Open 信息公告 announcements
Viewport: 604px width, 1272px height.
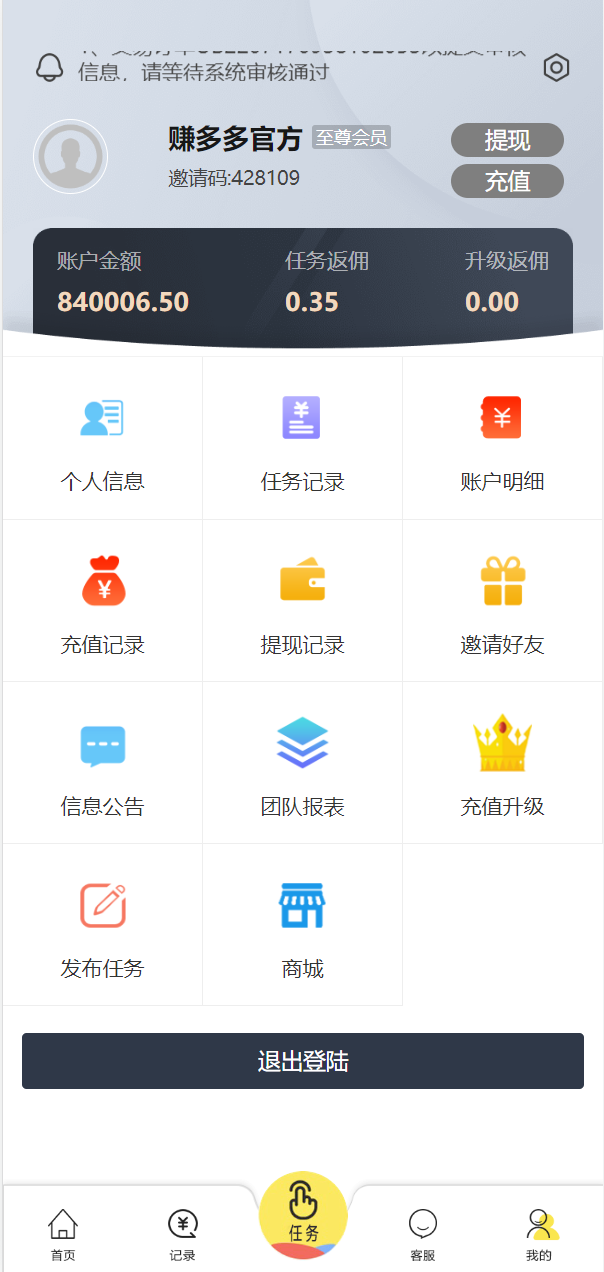click(102, 763)
